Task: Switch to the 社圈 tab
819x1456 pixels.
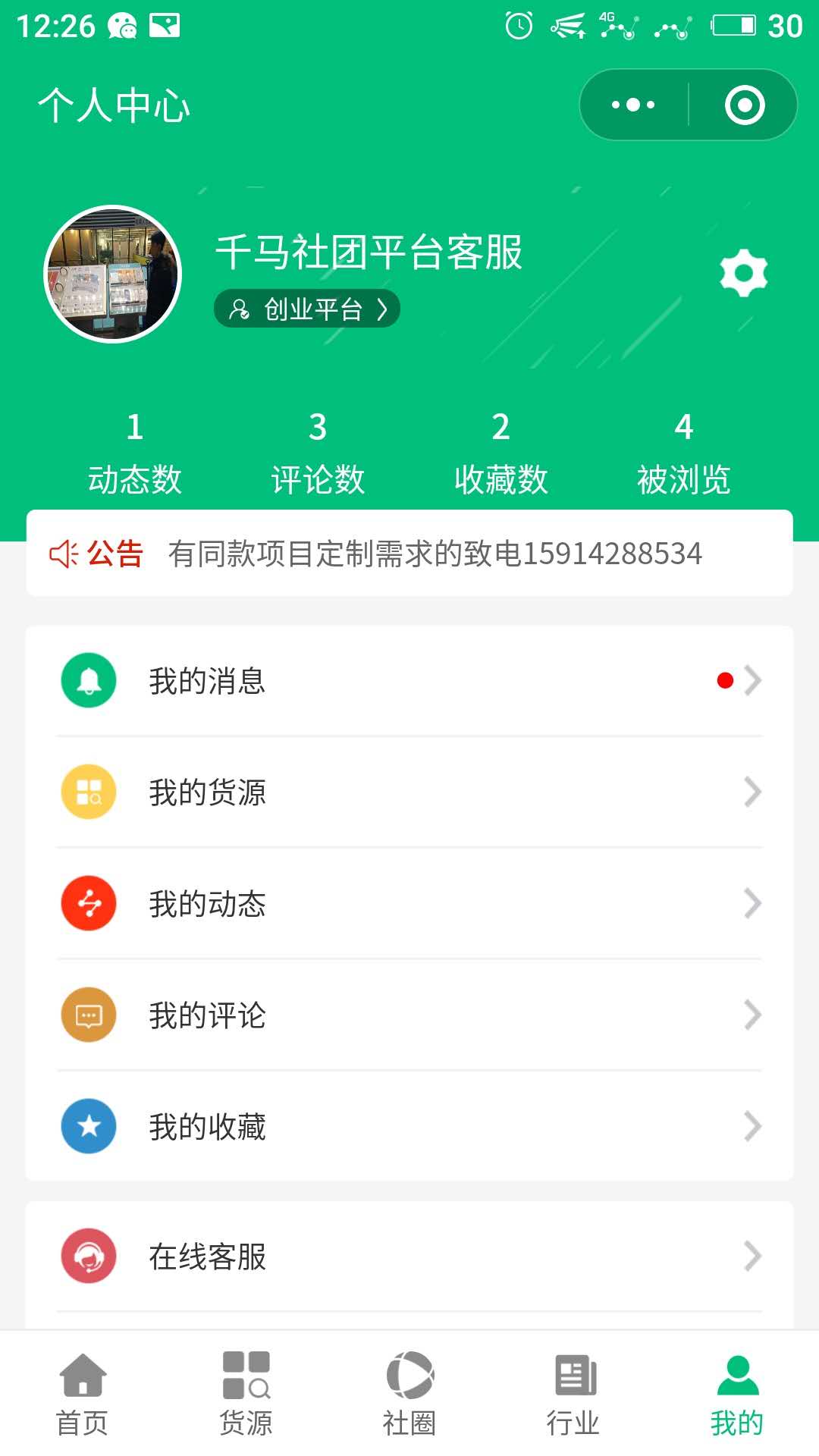Action: (x=409, y=1394)
